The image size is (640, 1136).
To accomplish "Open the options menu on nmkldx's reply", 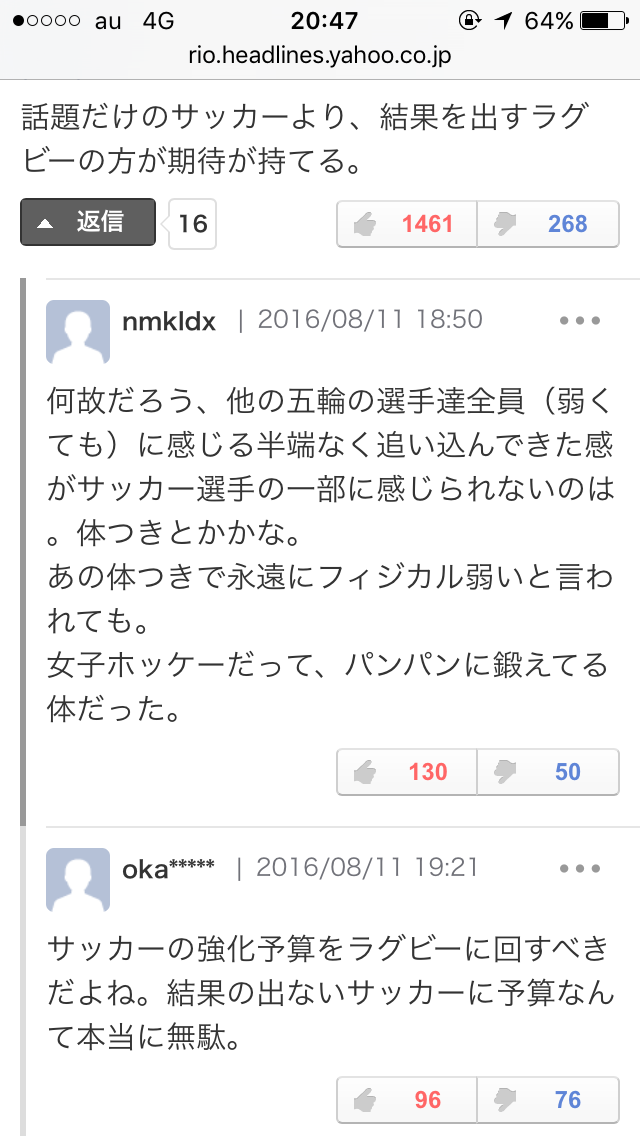I will (x=580, y=321).
